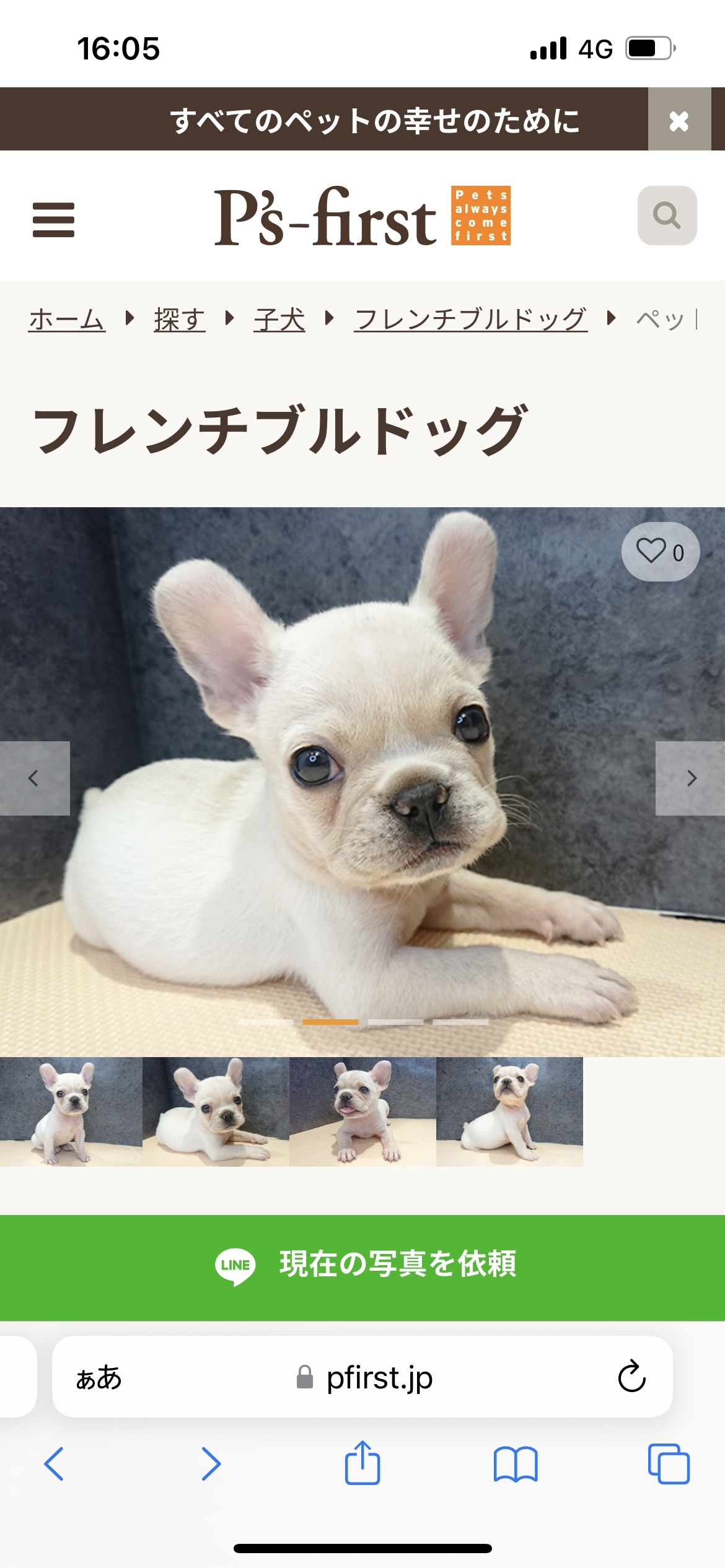Open the 子犬 breadcrumb link
The width and height of the screenshot is (725, 1568).
[279, 320]
